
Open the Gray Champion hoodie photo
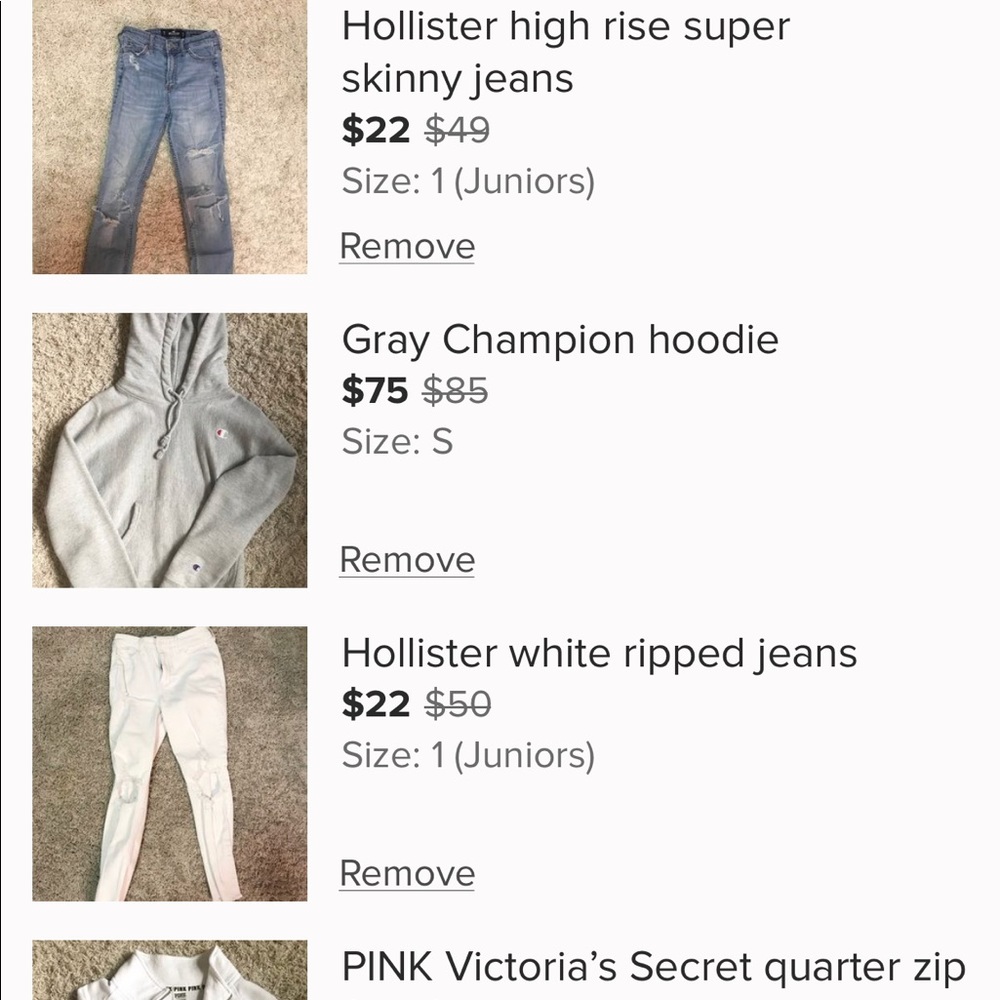click(x=169, y=450)
